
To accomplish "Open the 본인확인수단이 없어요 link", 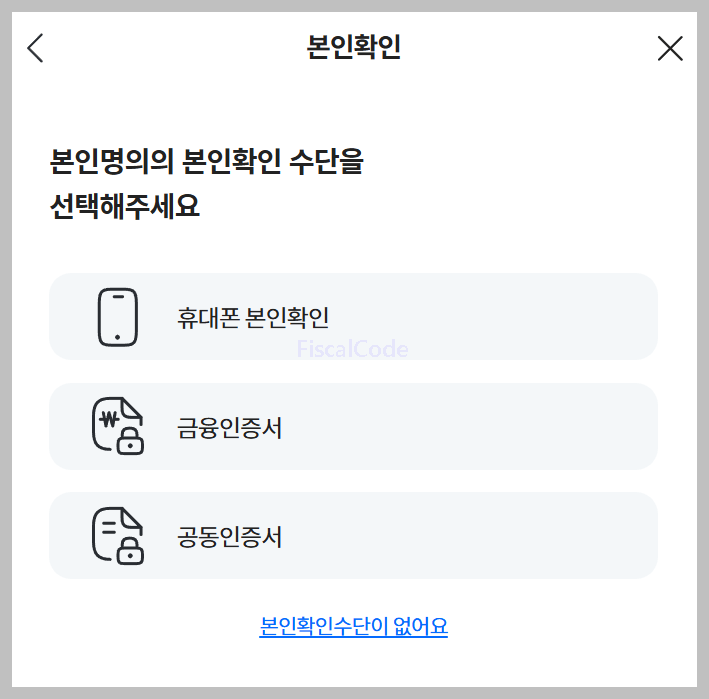I will coord(353,627).
